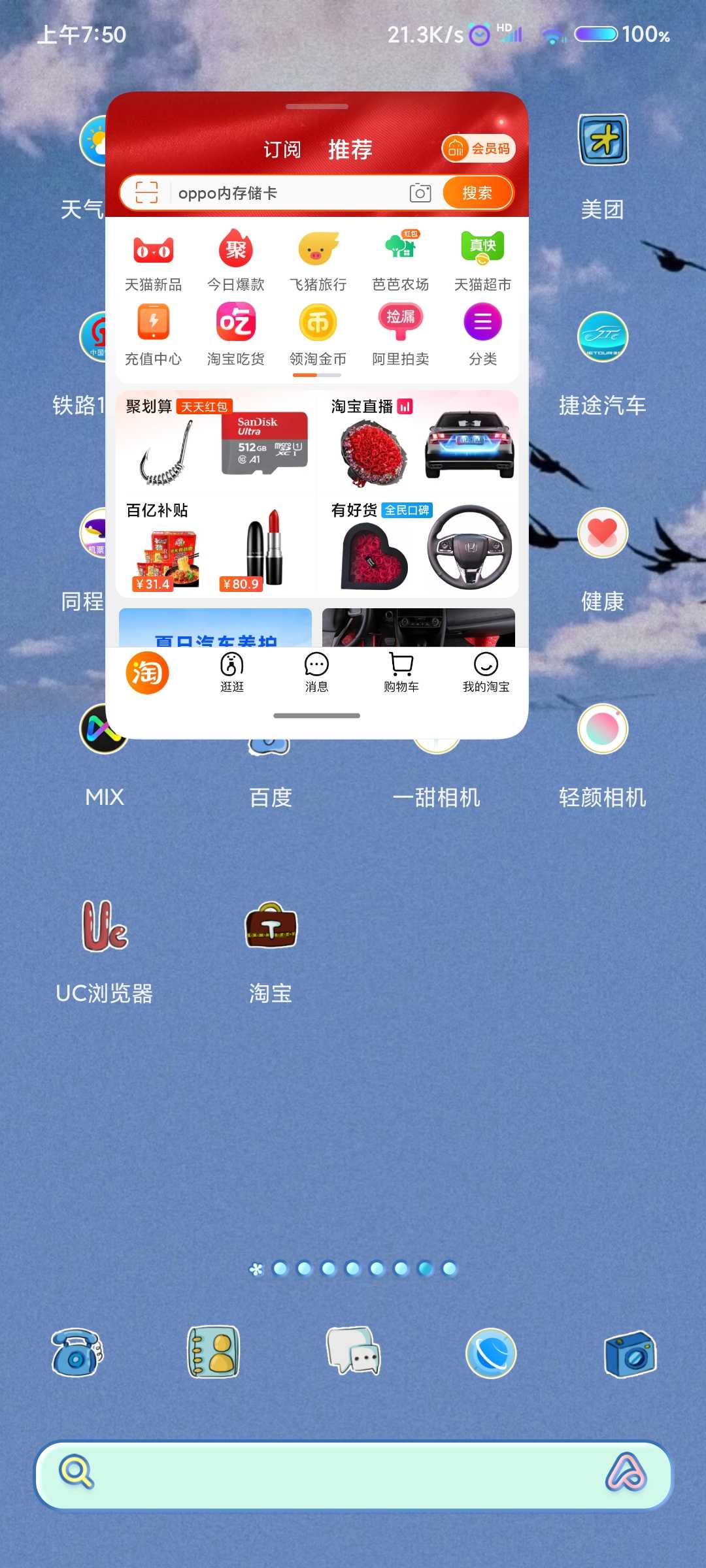Open the 购物车 shopping cart tab

(x=401, y=672)
